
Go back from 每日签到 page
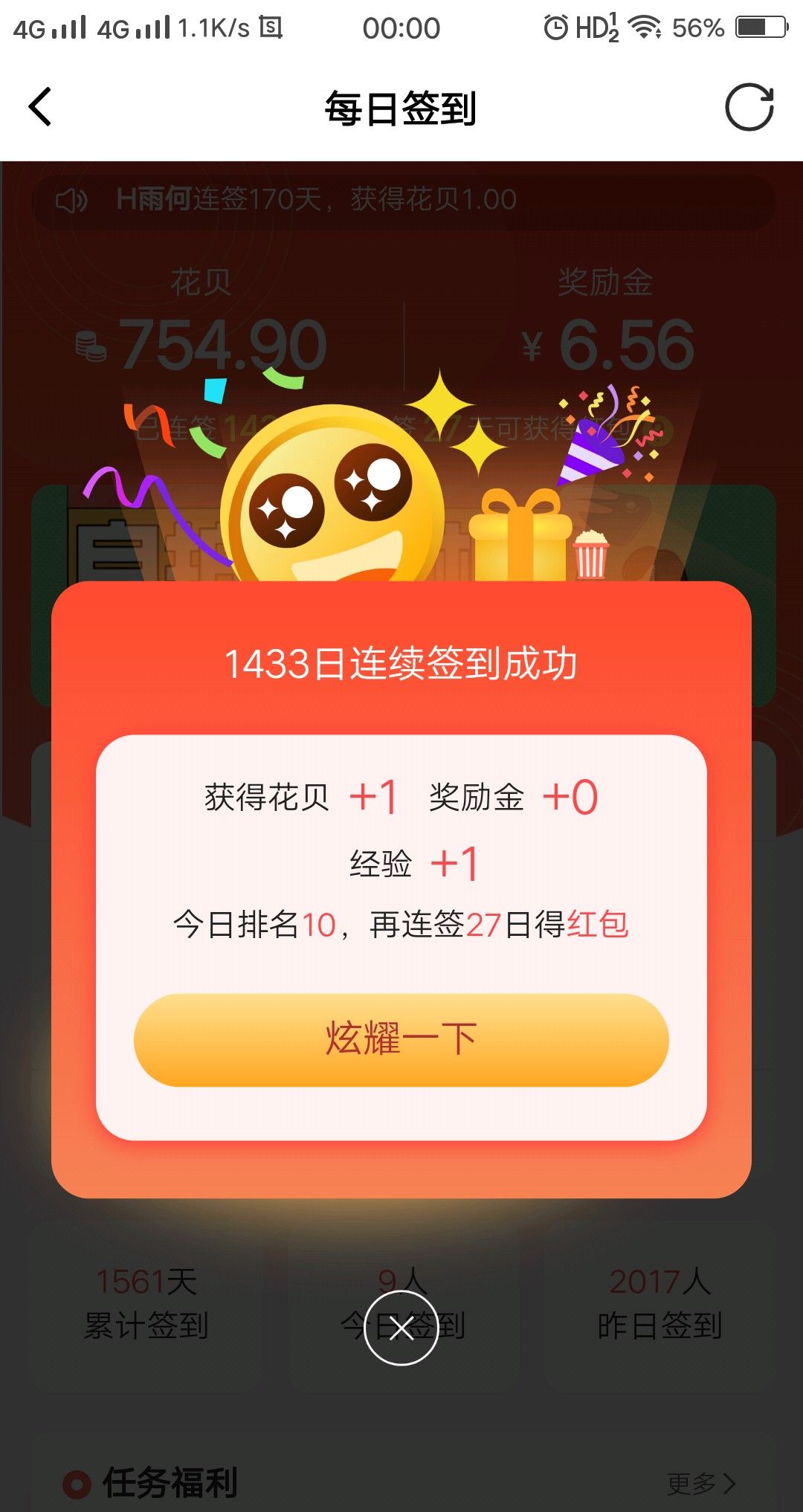40,108
